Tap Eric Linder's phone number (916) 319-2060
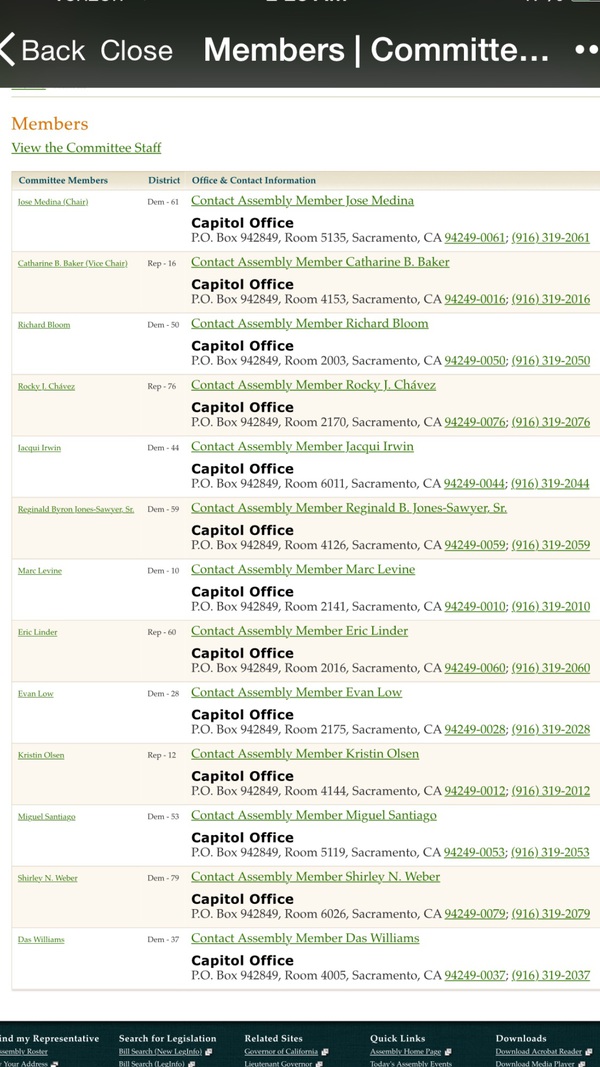600x1067 pixels. click(x=550, y=668)
